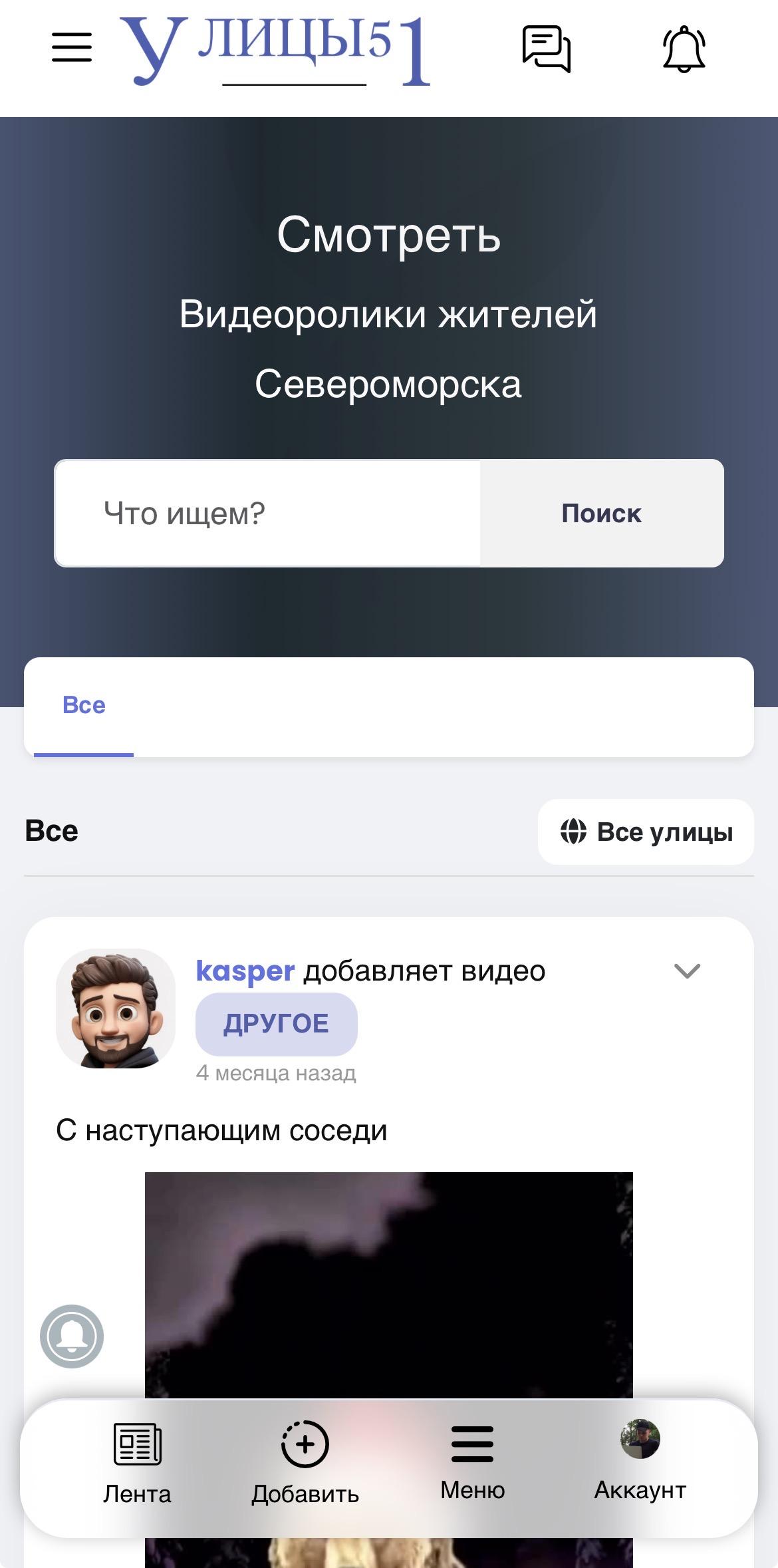
Task: Expand the chevron on kasper's post
Action: click(687, 971)
